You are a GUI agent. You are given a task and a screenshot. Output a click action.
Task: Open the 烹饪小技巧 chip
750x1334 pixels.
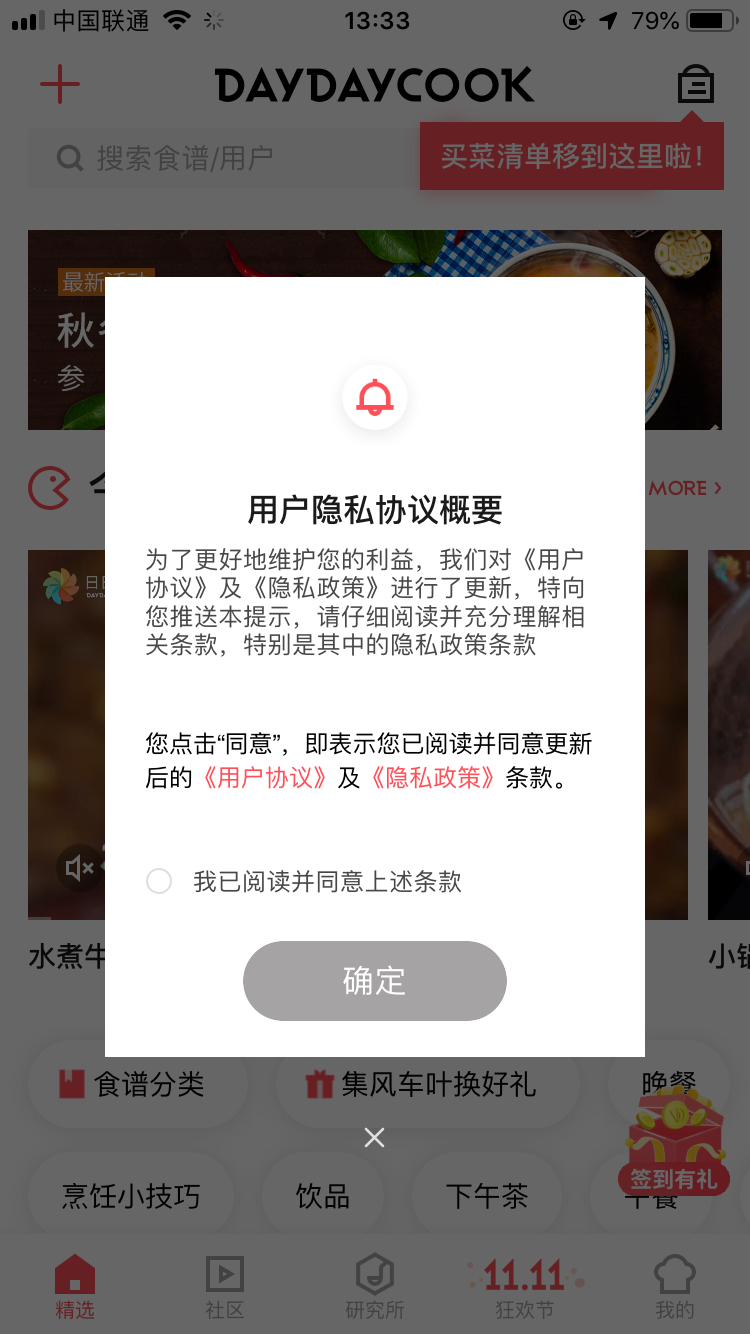(131, 1196)
